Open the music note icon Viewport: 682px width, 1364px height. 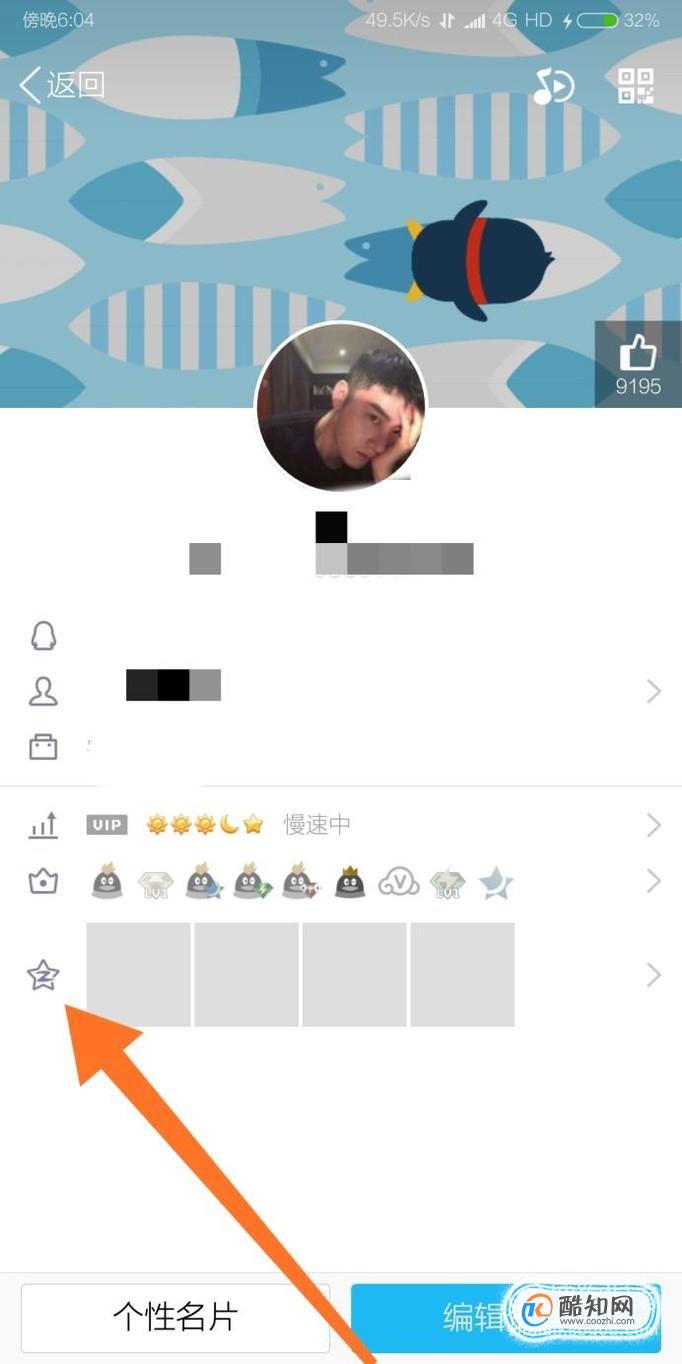(553, 86)
